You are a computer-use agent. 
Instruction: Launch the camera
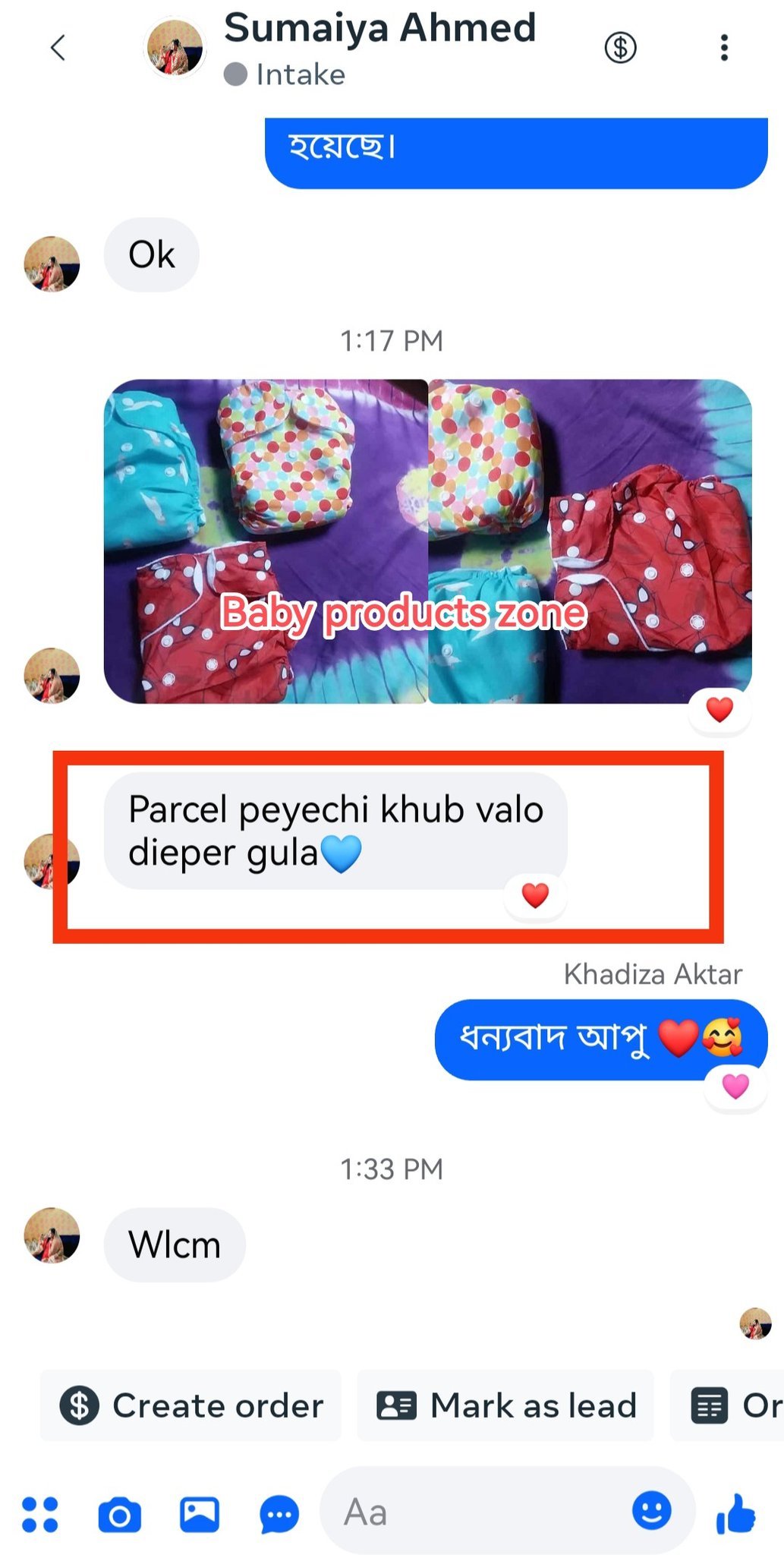[x=120, y=1515]
